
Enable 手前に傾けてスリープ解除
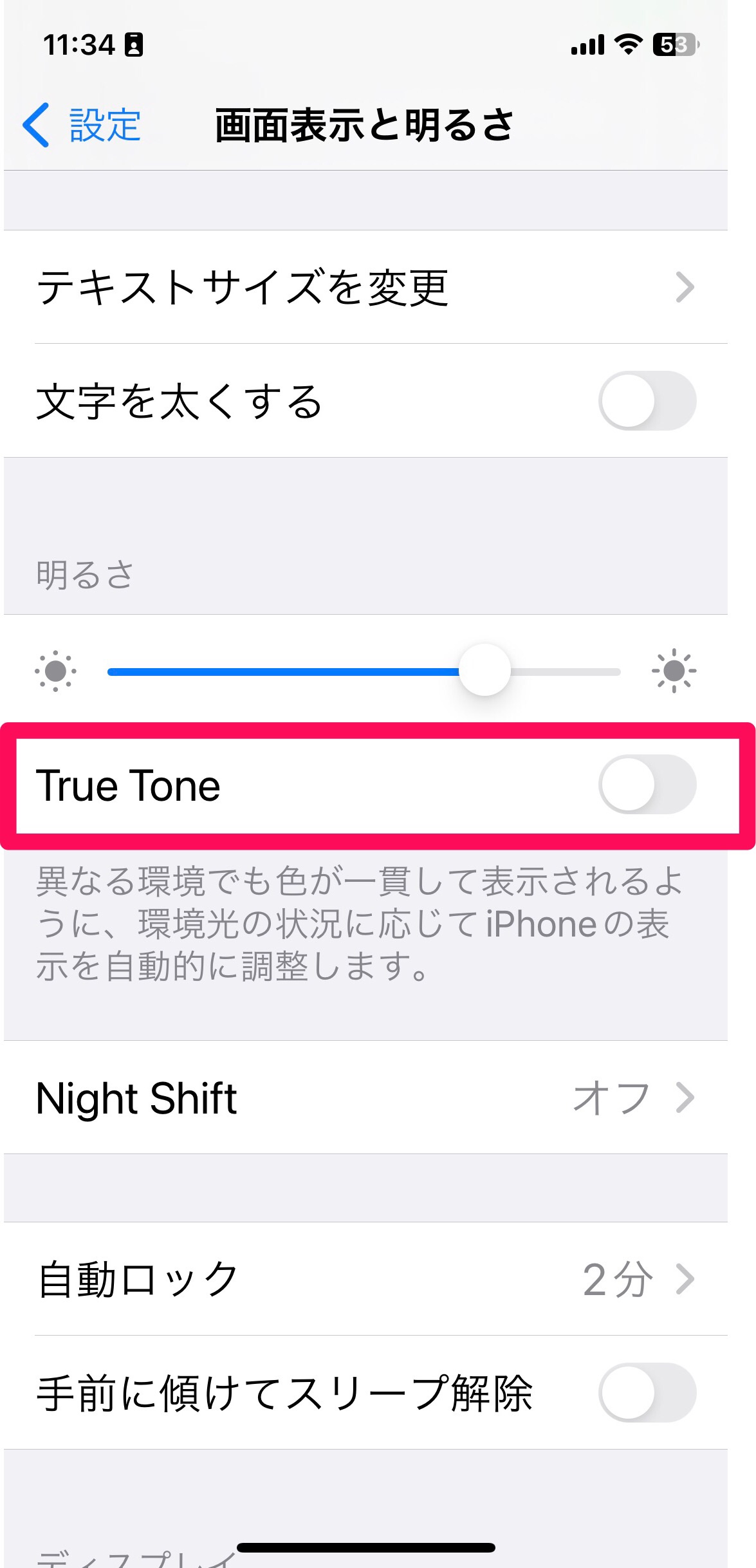tap(647, 1392)
